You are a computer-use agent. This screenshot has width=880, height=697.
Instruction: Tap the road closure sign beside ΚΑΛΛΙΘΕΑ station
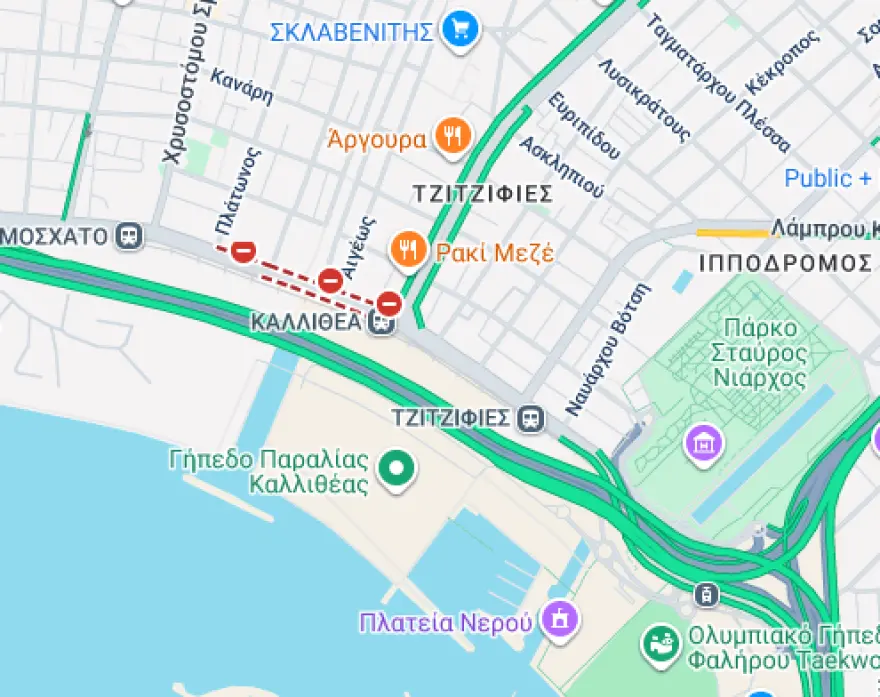click(x=389, y=302)
